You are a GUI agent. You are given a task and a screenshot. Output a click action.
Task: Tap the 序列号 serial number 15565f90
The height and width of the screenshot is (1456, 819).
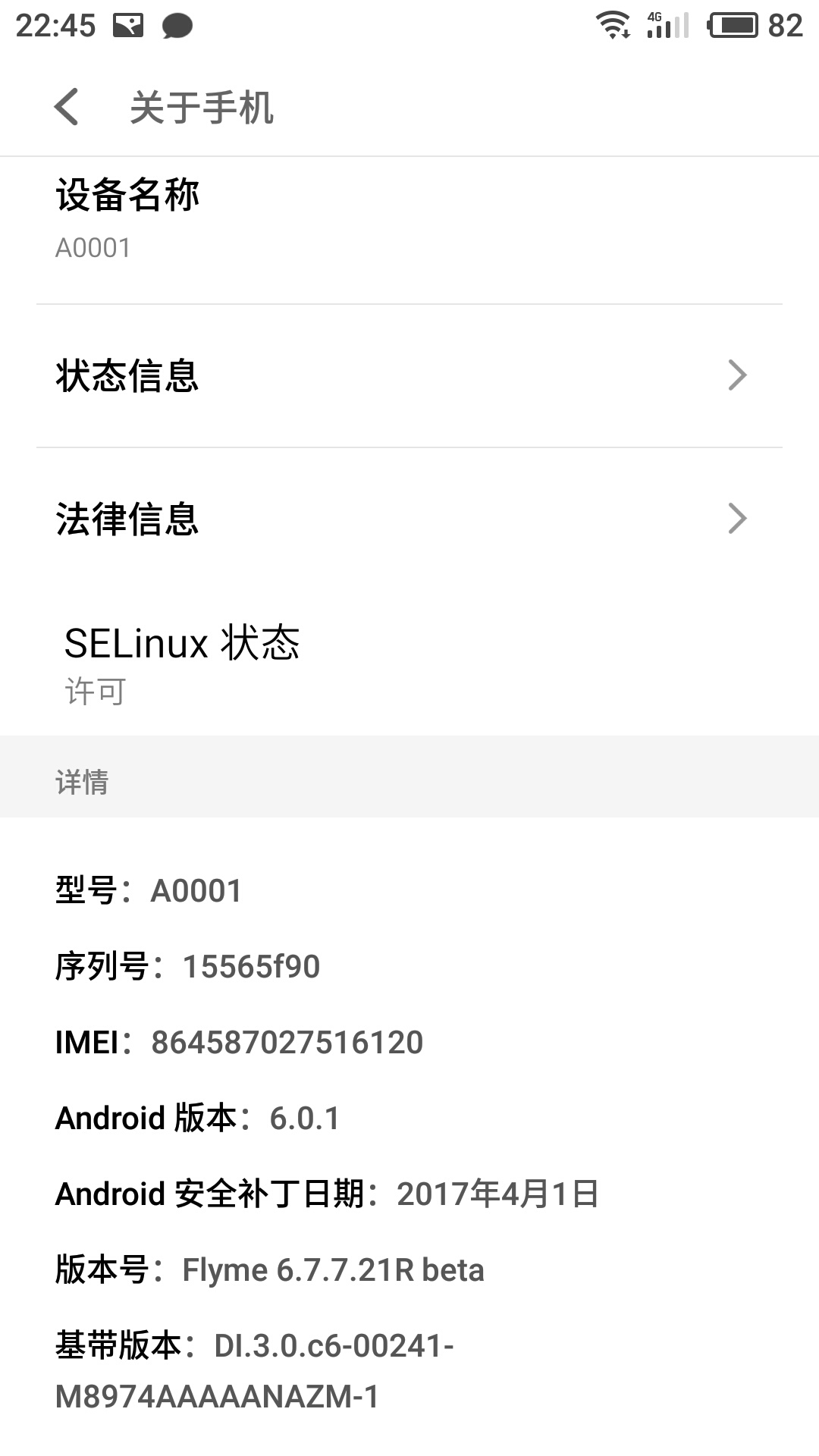[x=193, y=967]
